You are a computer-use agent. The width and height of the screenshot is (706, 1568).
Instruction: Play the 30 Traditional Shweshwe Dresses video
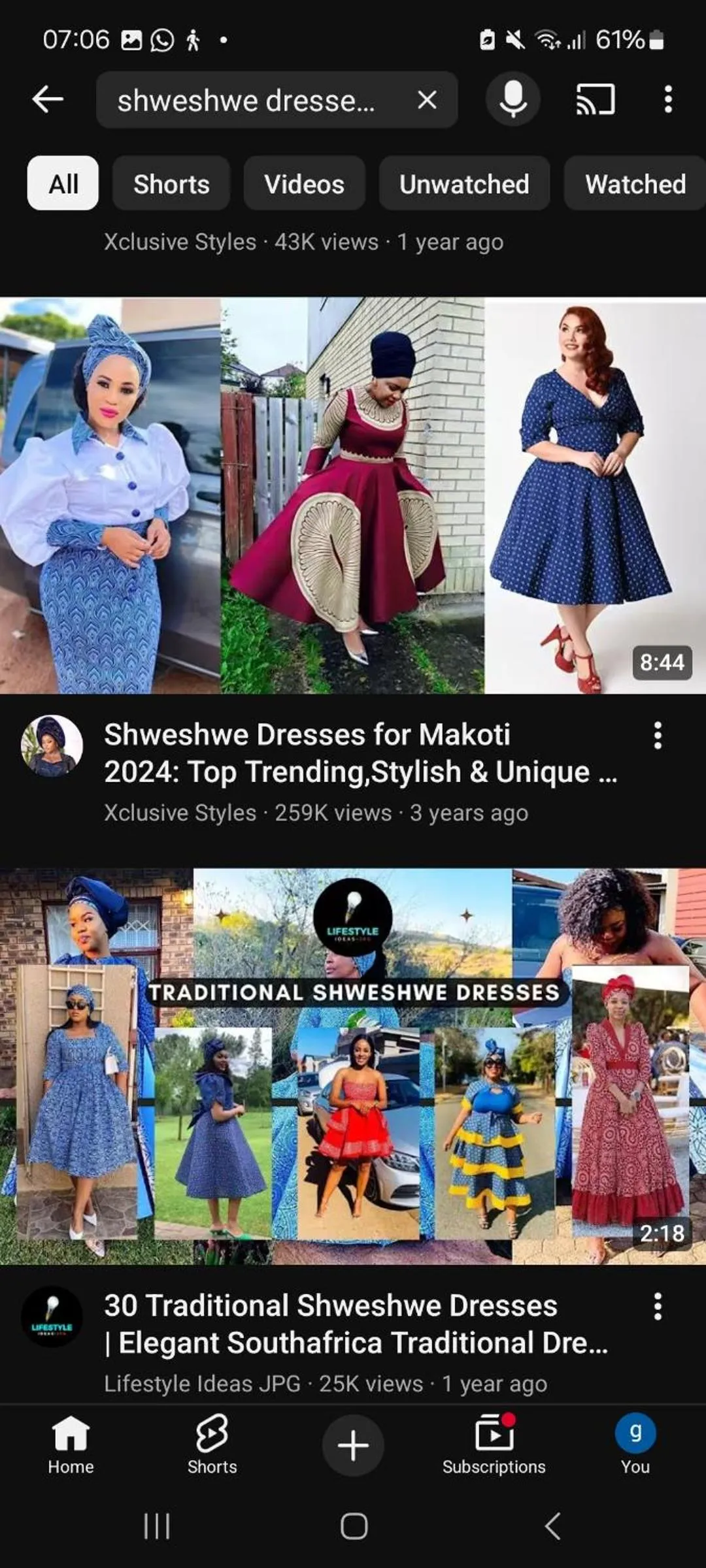(353, 1066)
